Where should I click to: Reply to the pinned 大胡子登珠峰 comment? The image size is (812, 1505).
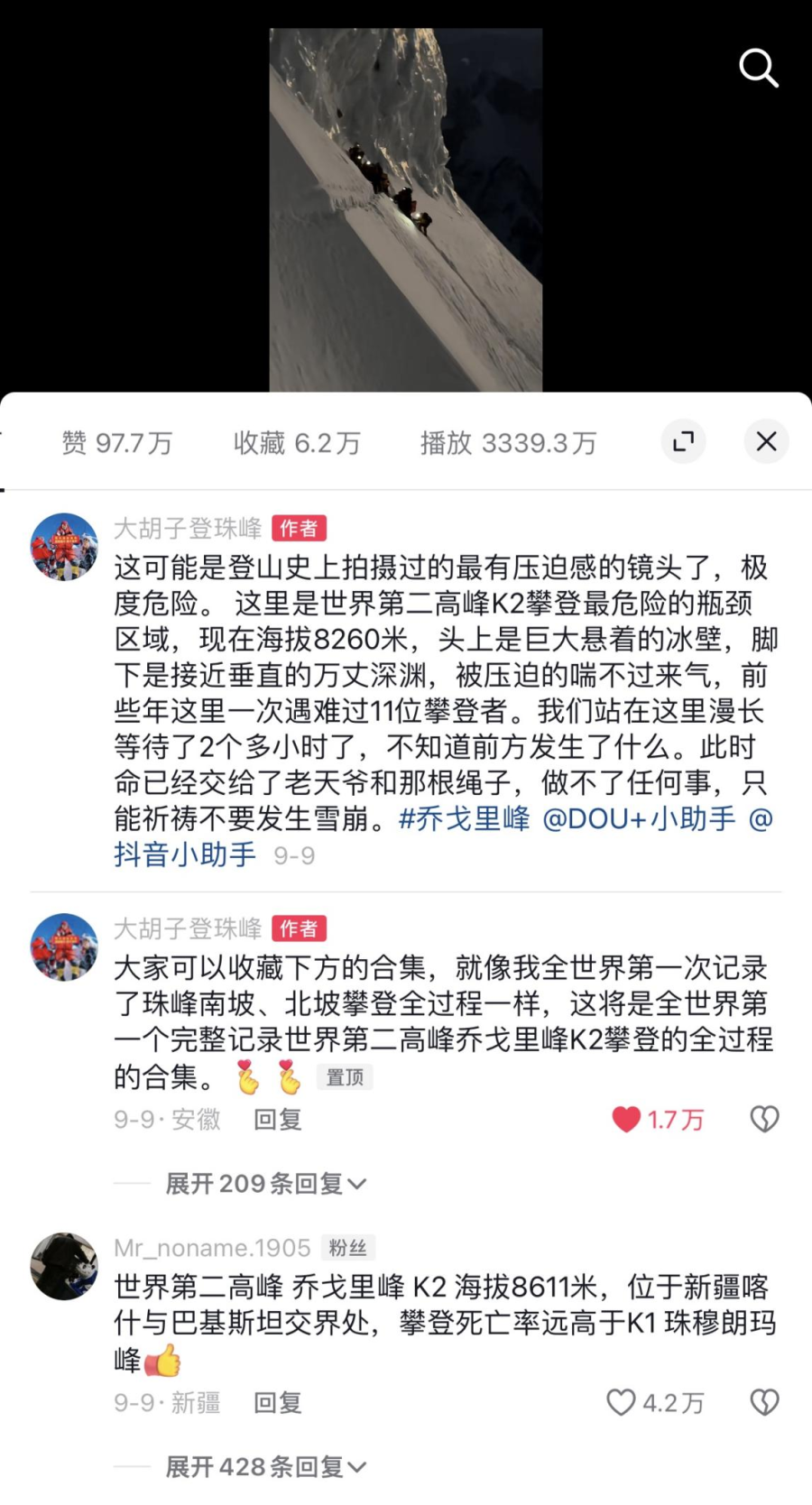tap(277, 1120)
